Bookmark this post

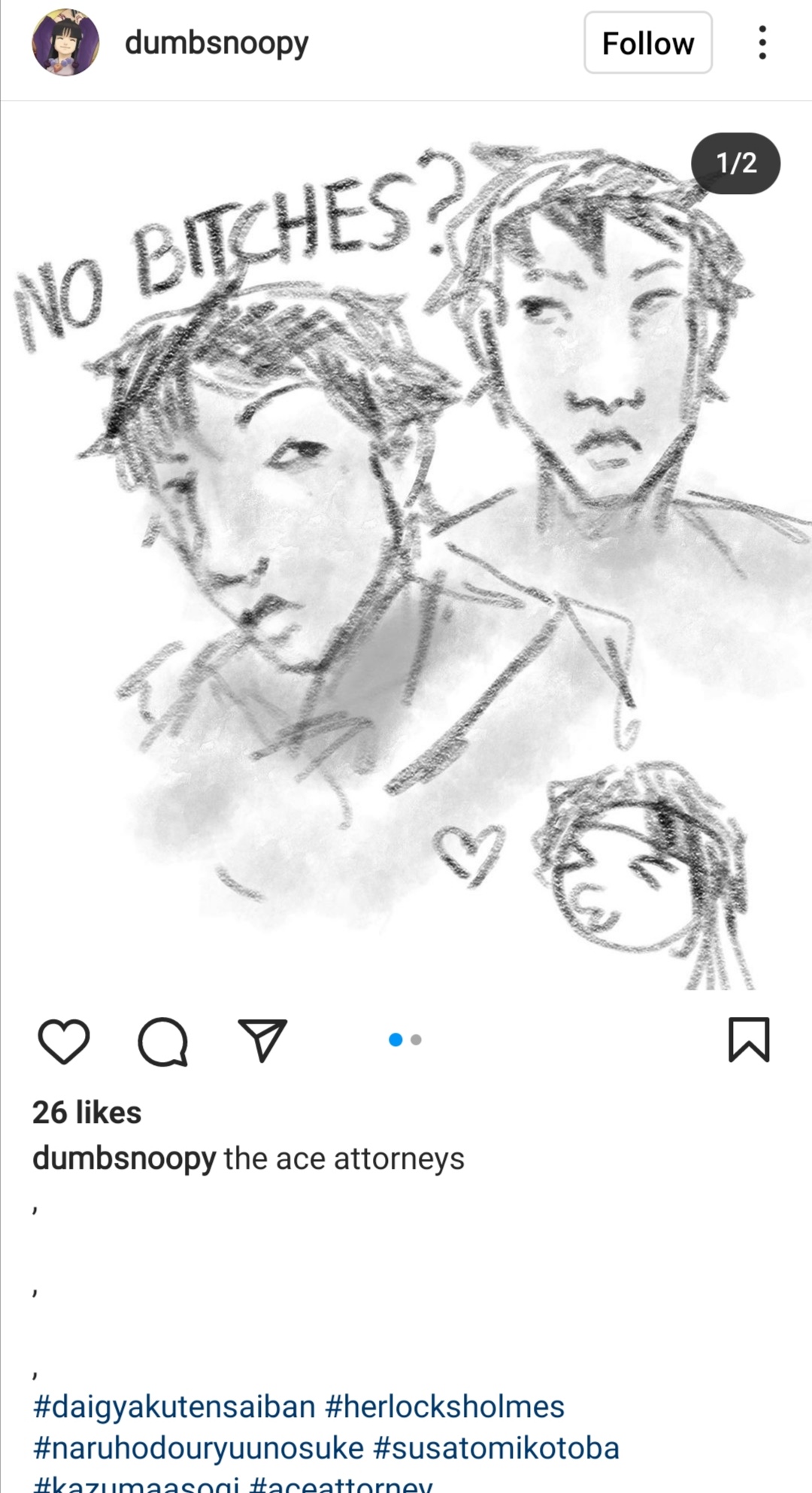749,1039
